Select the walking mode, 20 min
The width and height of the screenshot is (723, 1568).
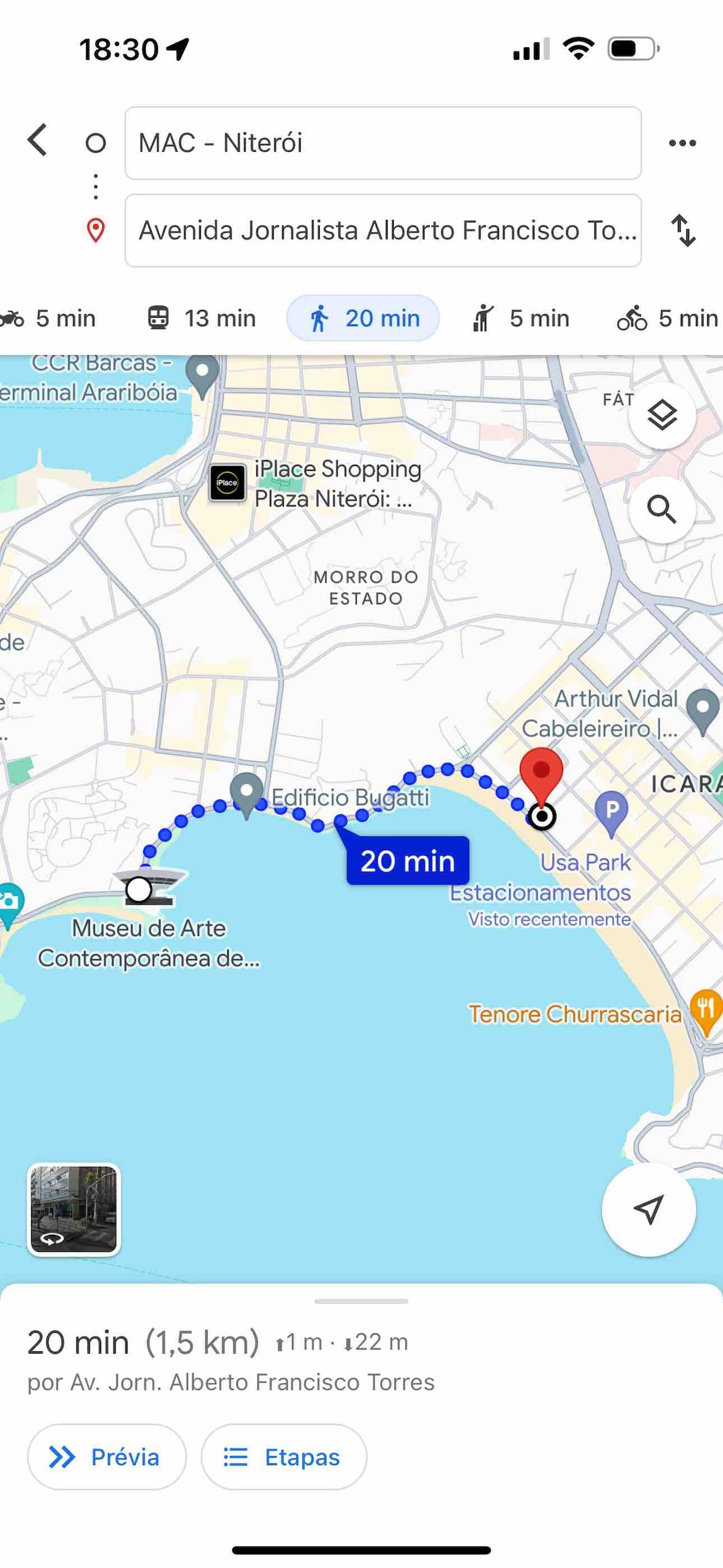(363, 318)
